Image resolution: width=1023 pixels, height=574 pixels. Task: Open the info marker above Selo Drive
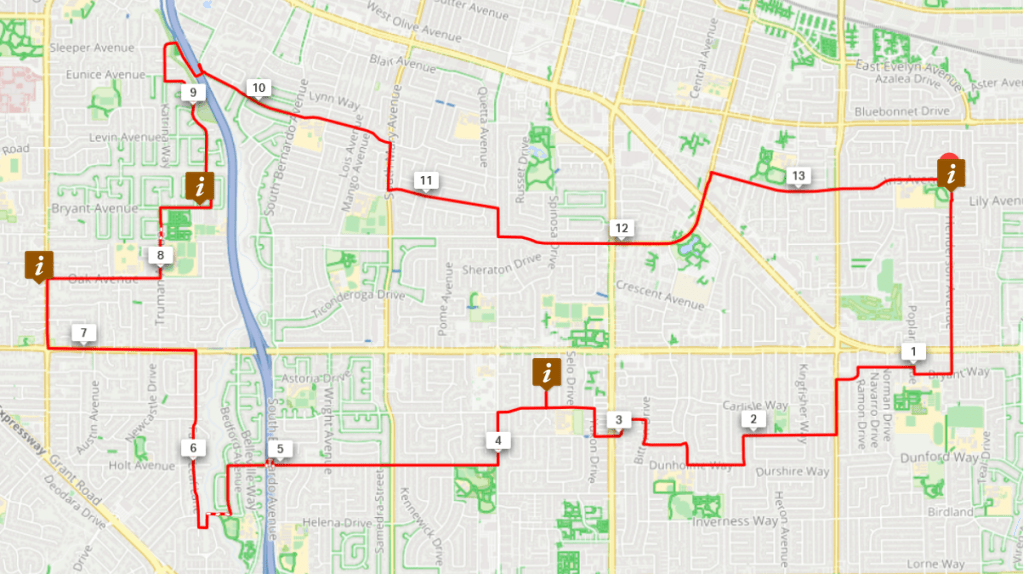pos(546,373)
